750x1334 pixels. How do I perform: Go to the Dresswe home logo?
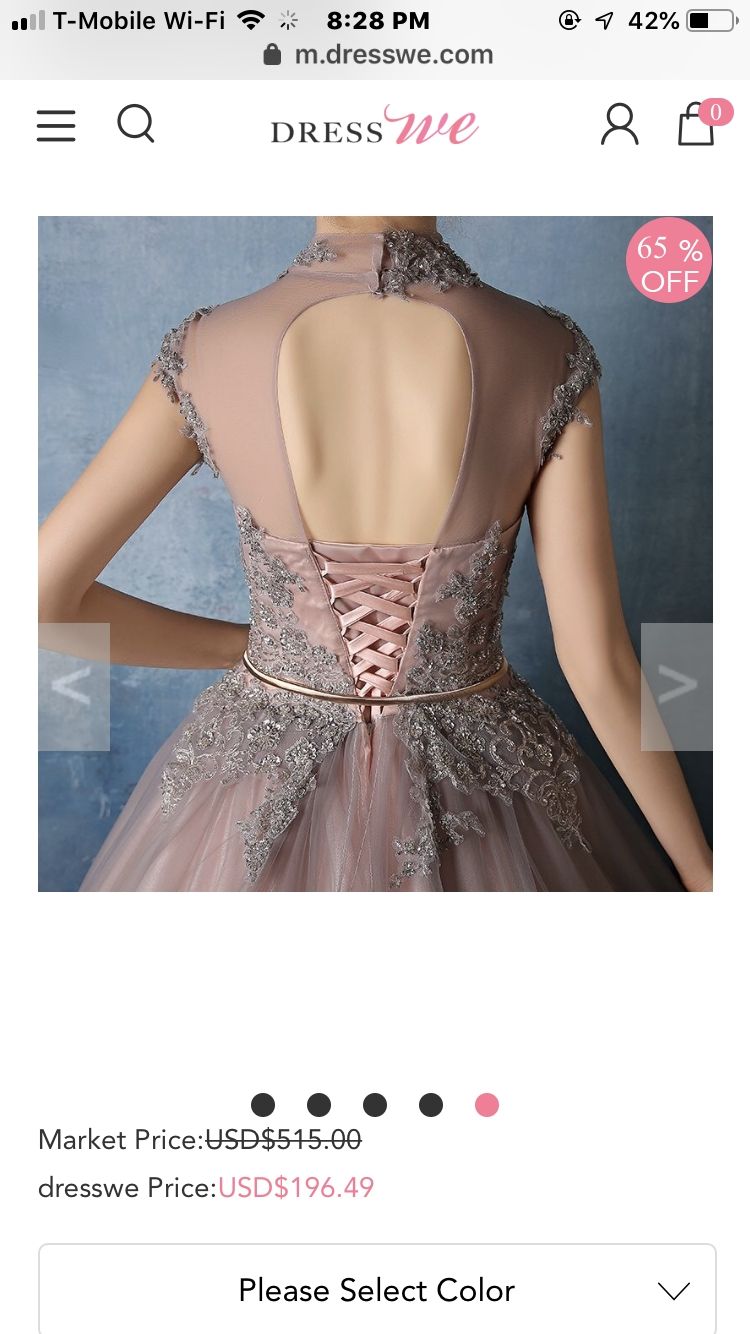pyautogui.click(x=374, y=127)
